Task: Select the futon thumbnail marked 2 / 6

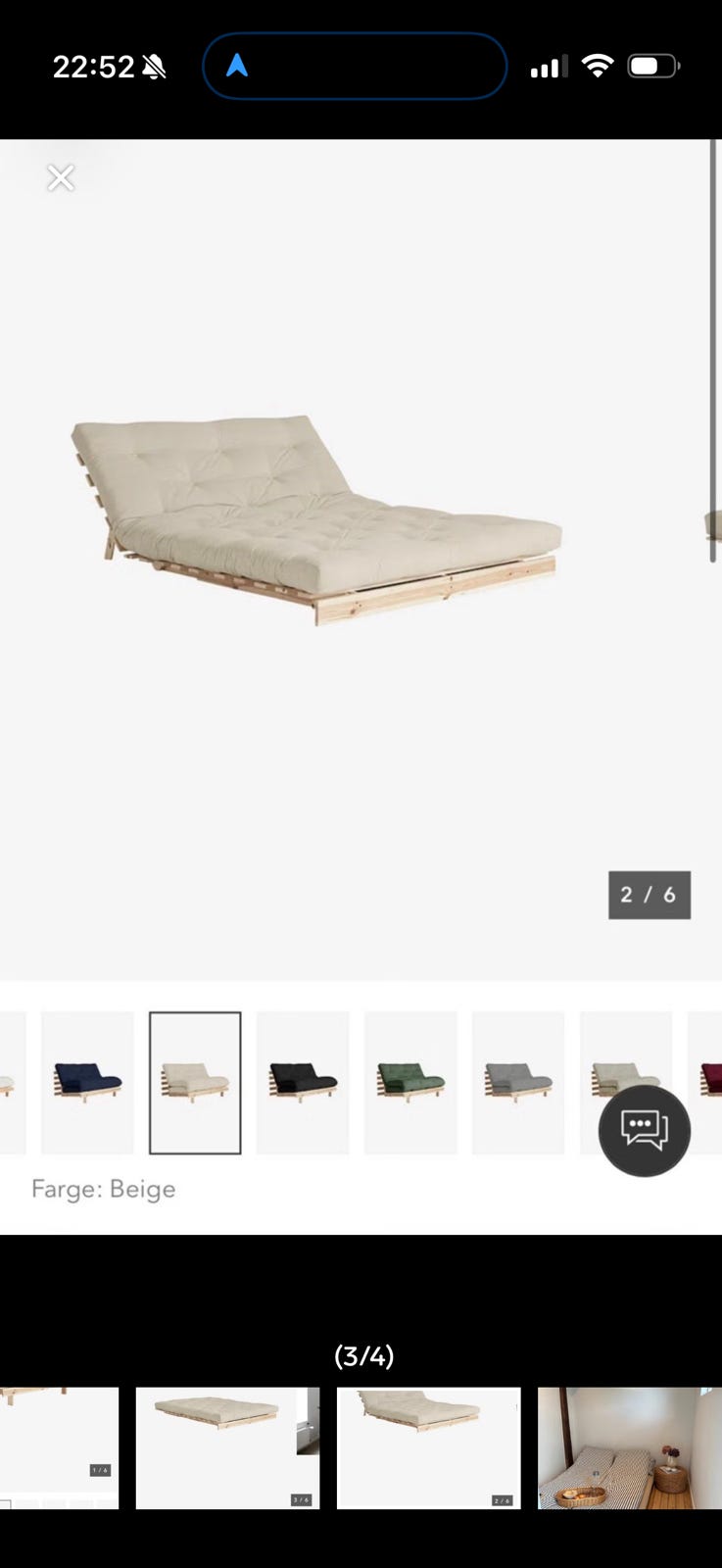Action: pos(429,1447)
